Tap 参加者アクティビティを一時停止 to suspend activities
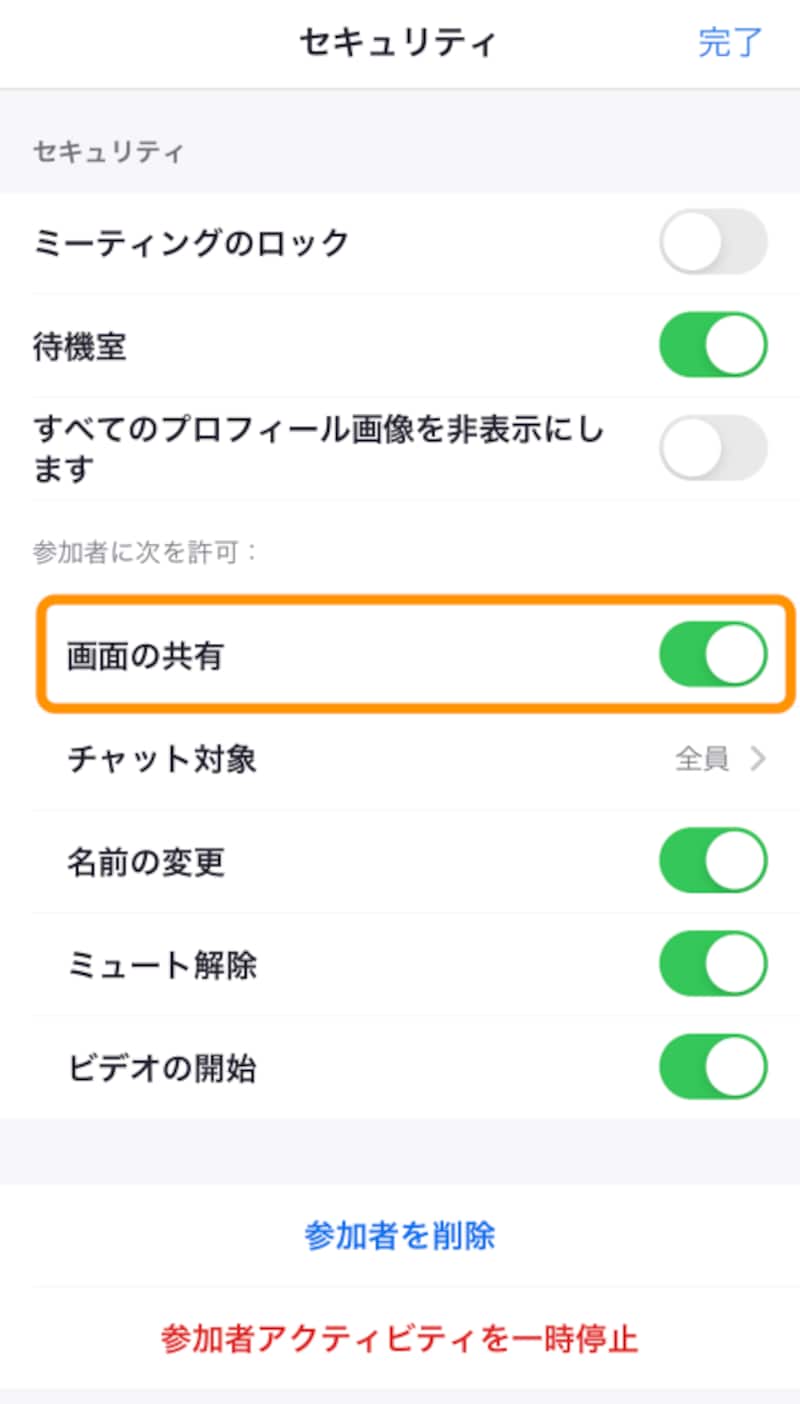Image resolution: width=800 pixels, height=1404 pixels. coord(400,1335)
